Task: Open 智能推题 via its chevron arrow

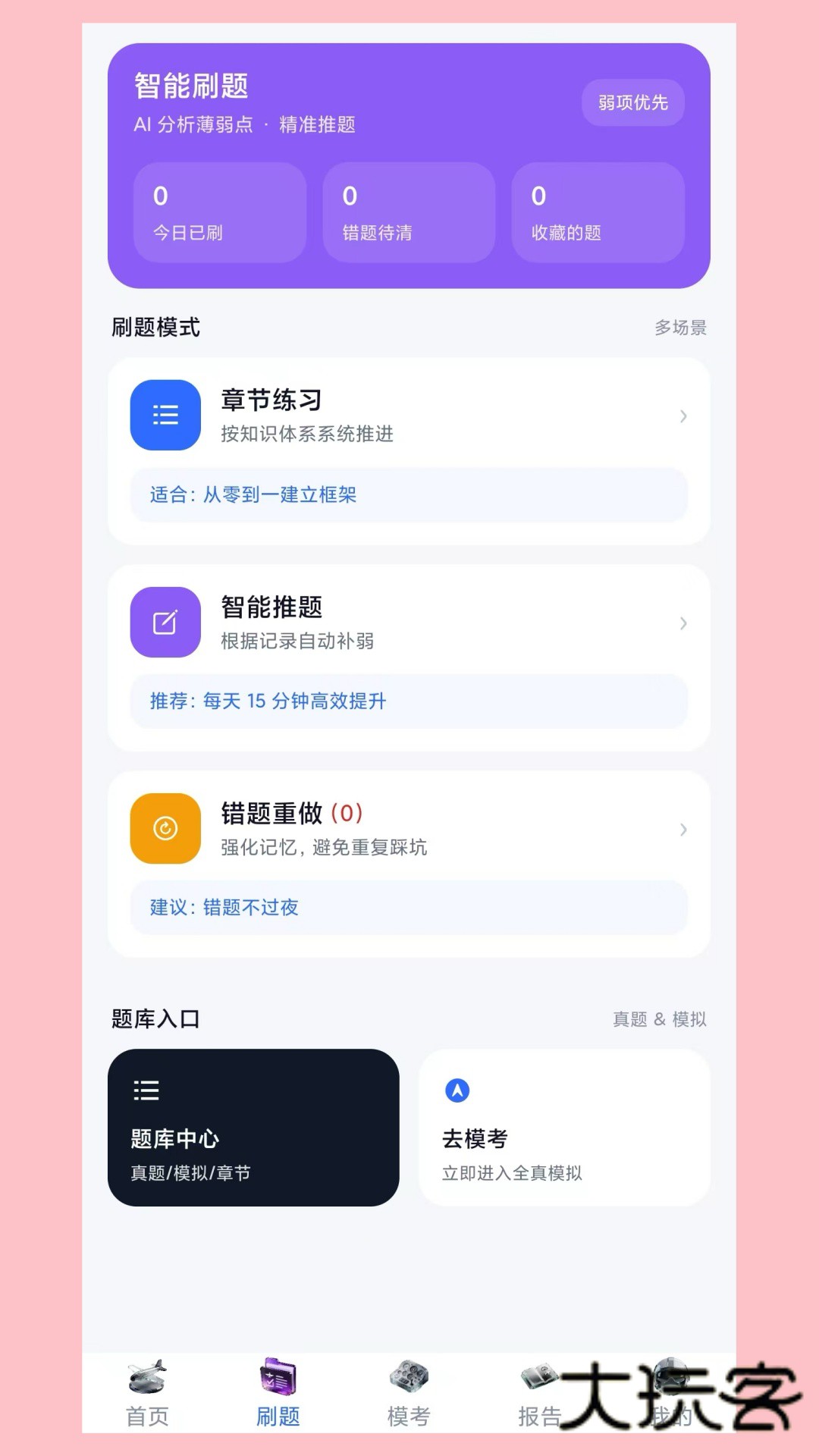Action: coord(683,623)
